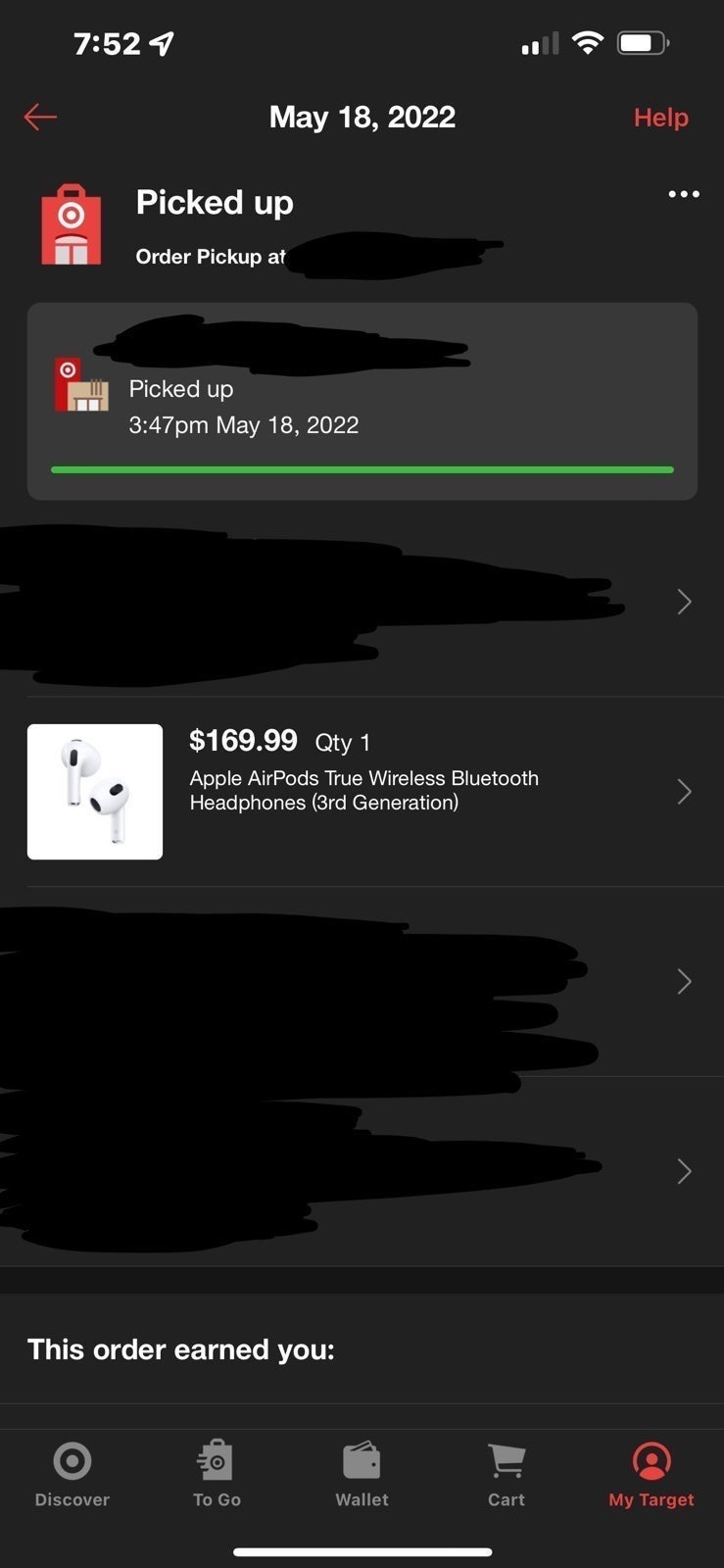Open the Wallet tab
The width and height of the screenshot is (724, 1568).
pos(362,1474)
